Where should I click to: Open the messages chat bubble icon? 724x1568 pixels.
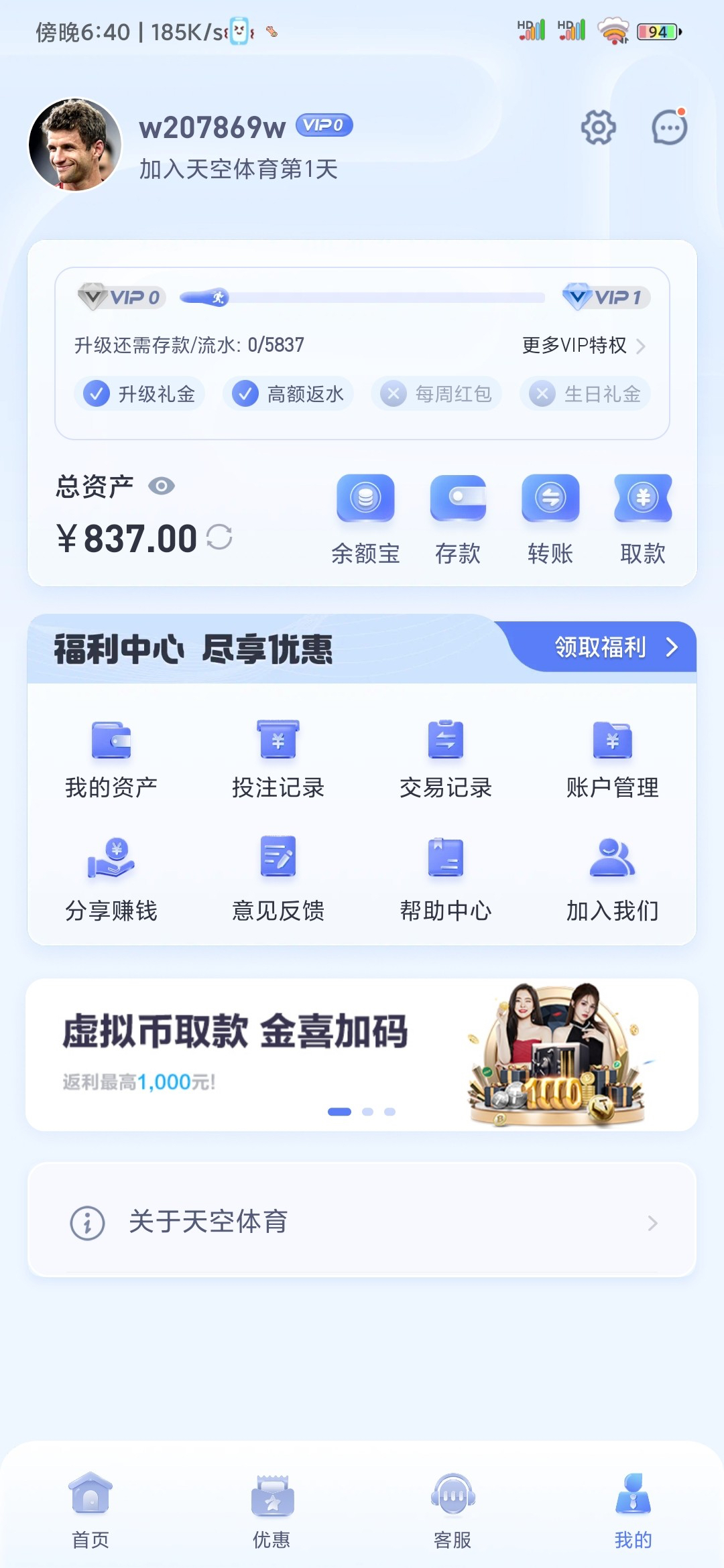670,127
